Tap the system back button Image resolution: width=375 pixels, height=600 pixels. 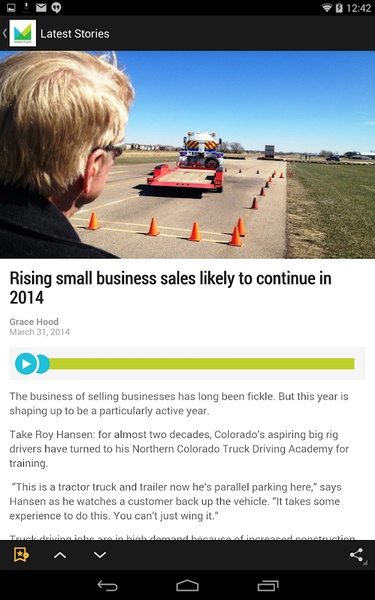pyautogui.click(x=108, y=585)
